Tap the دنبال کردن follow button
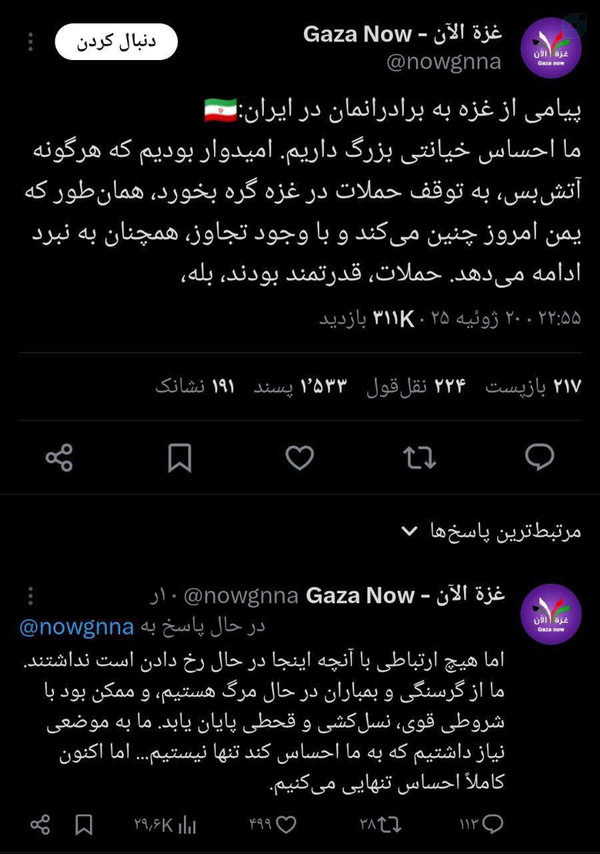600x854 pixels. click(x=116, y=42)
